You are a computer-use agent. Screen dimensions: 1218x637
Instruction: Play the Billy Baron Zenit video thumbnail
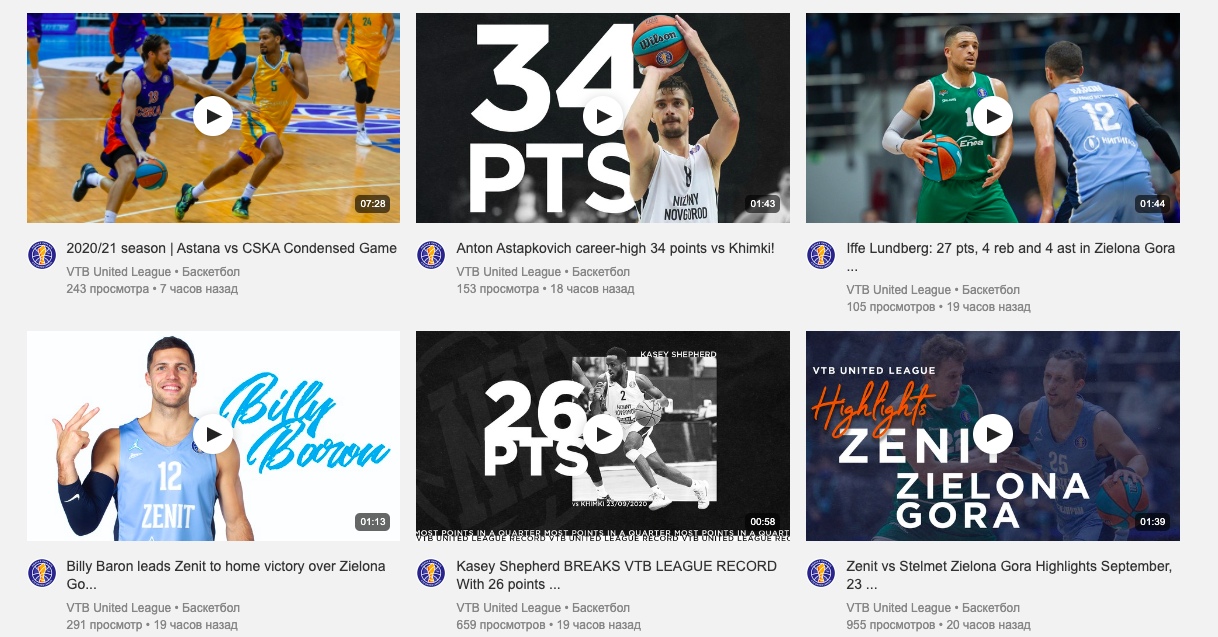tap(213, 435)
